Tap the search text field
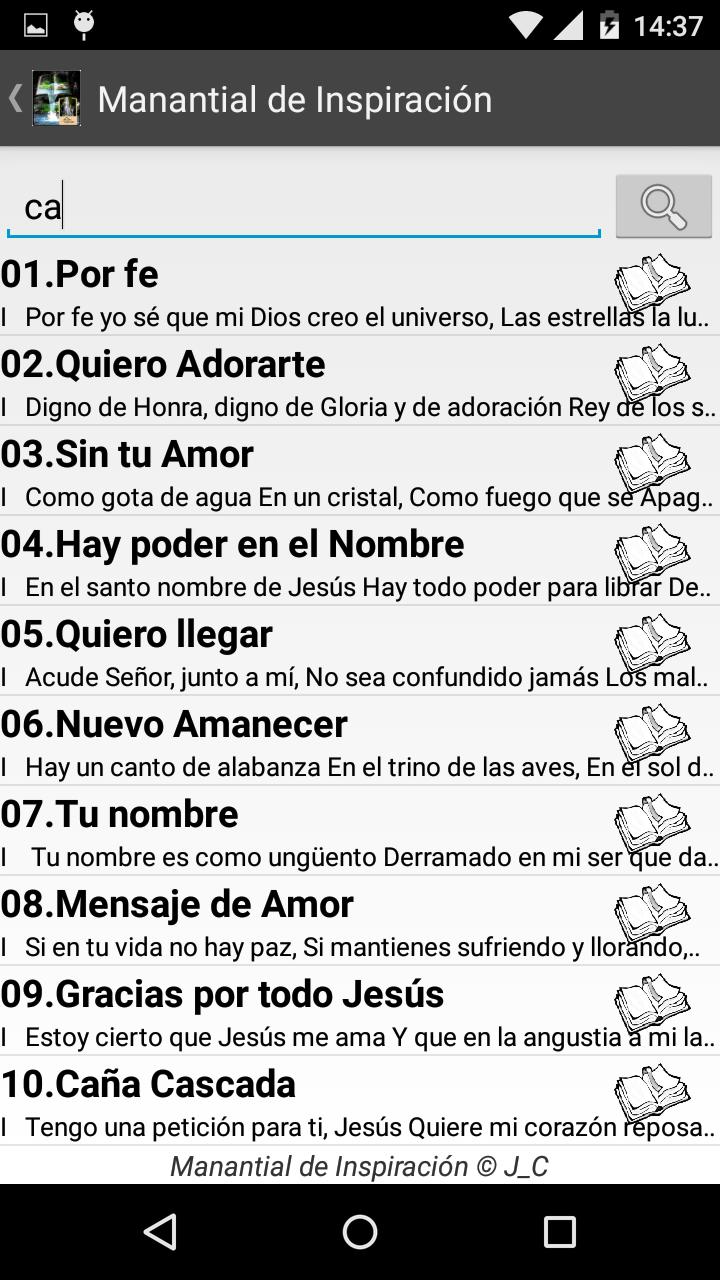720x1280 pixels. coord(303,207)
